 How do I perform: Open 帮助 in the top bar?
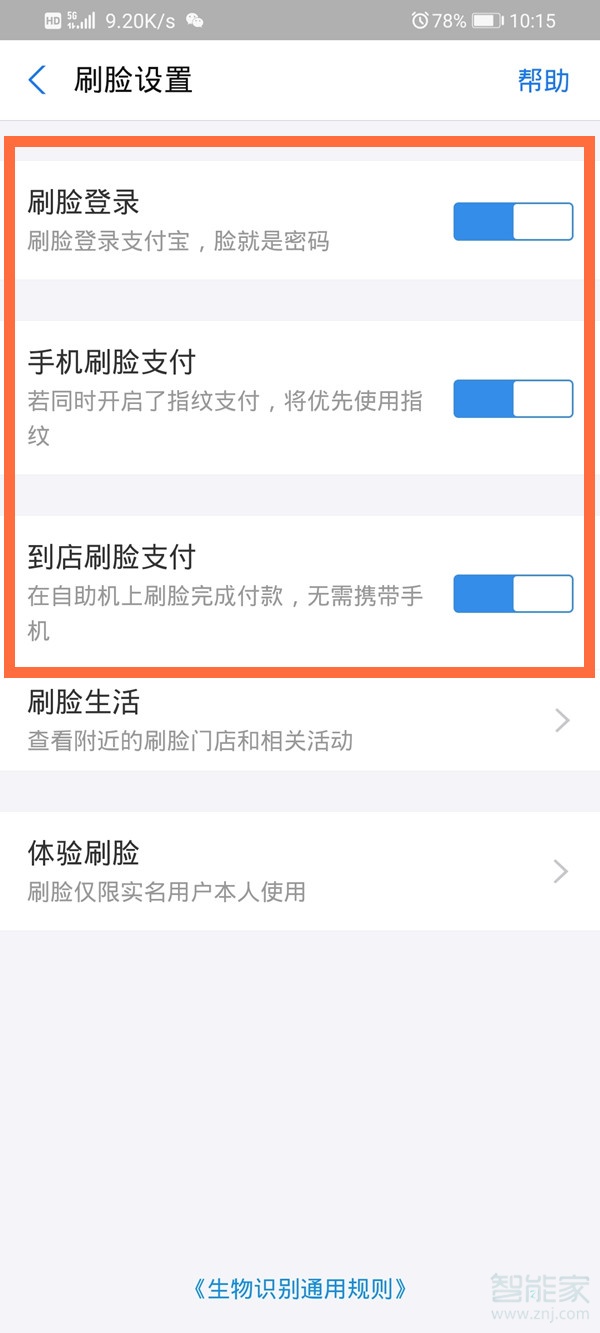click(x=543, y=80)
